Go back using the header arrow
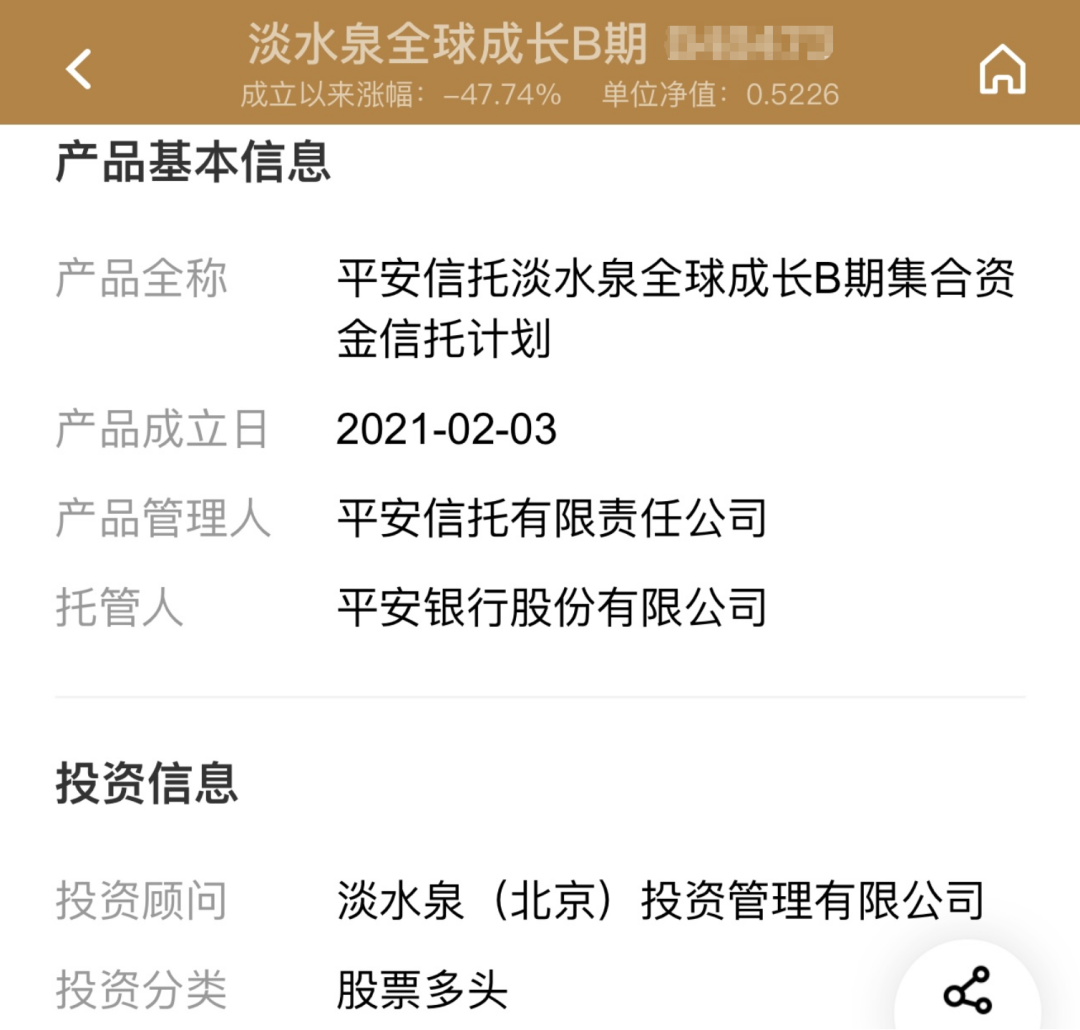This screenshot has width=1080, height=1030. coord(78,69)
